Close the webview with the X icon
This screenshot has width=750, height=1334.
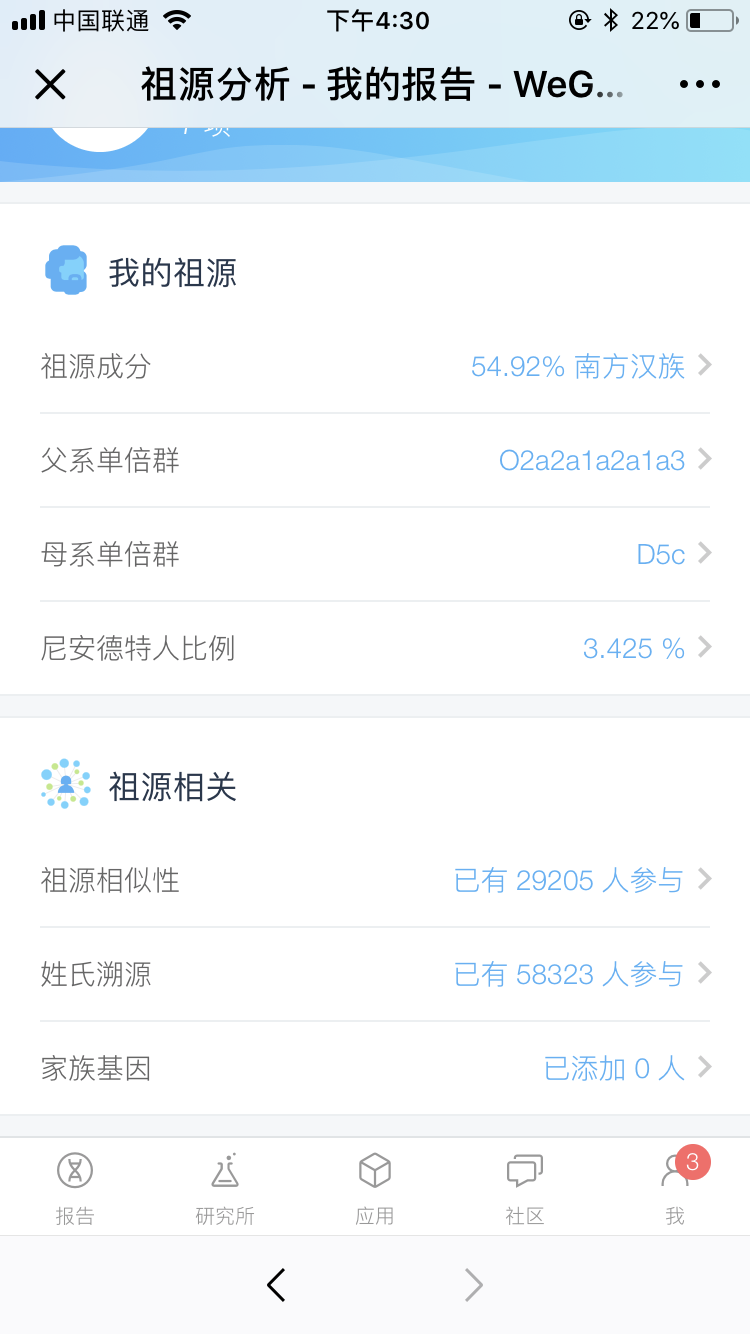(x=50, y=85)
